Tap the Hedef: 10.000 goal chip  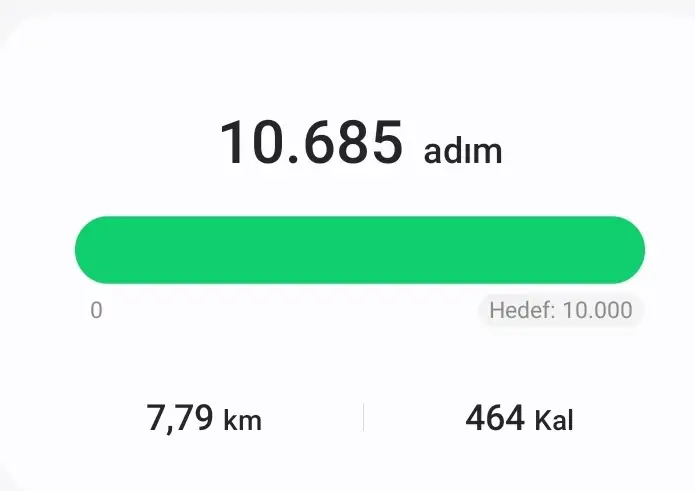560,310
